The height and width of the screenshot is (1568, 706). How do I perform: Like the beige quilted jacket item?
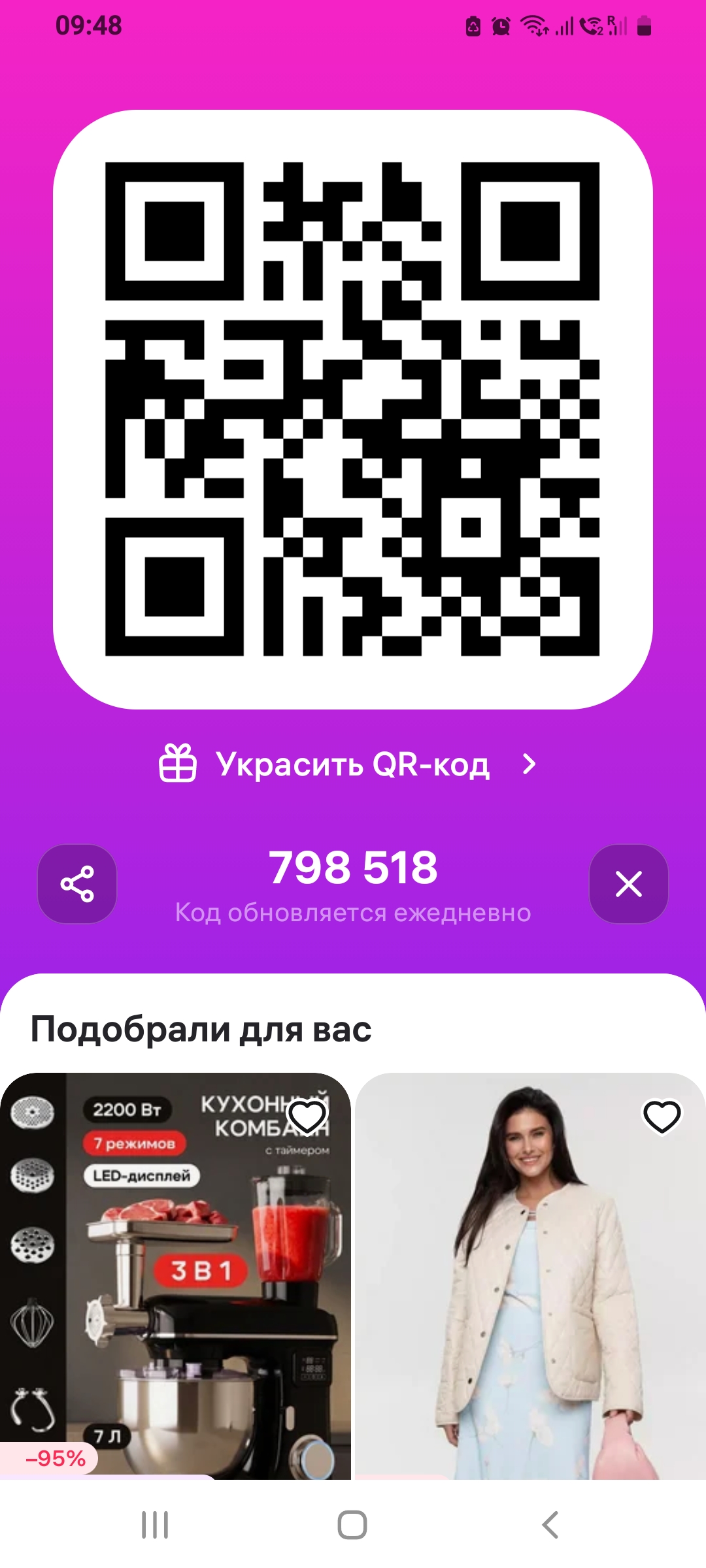662,1117
